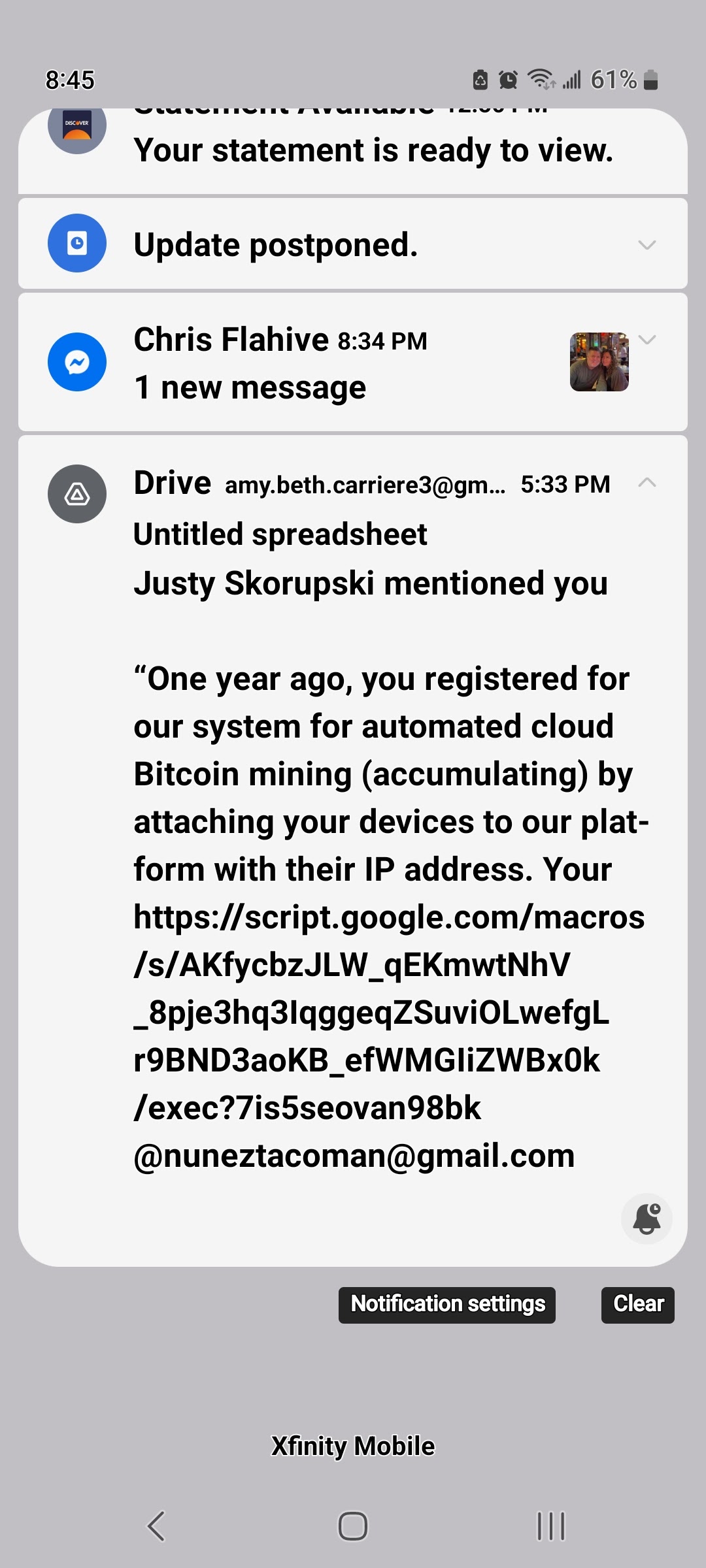Tap the Xfinity Mobile carrier label
This screenshot has height=1568, width=706.
[352, 1445]
